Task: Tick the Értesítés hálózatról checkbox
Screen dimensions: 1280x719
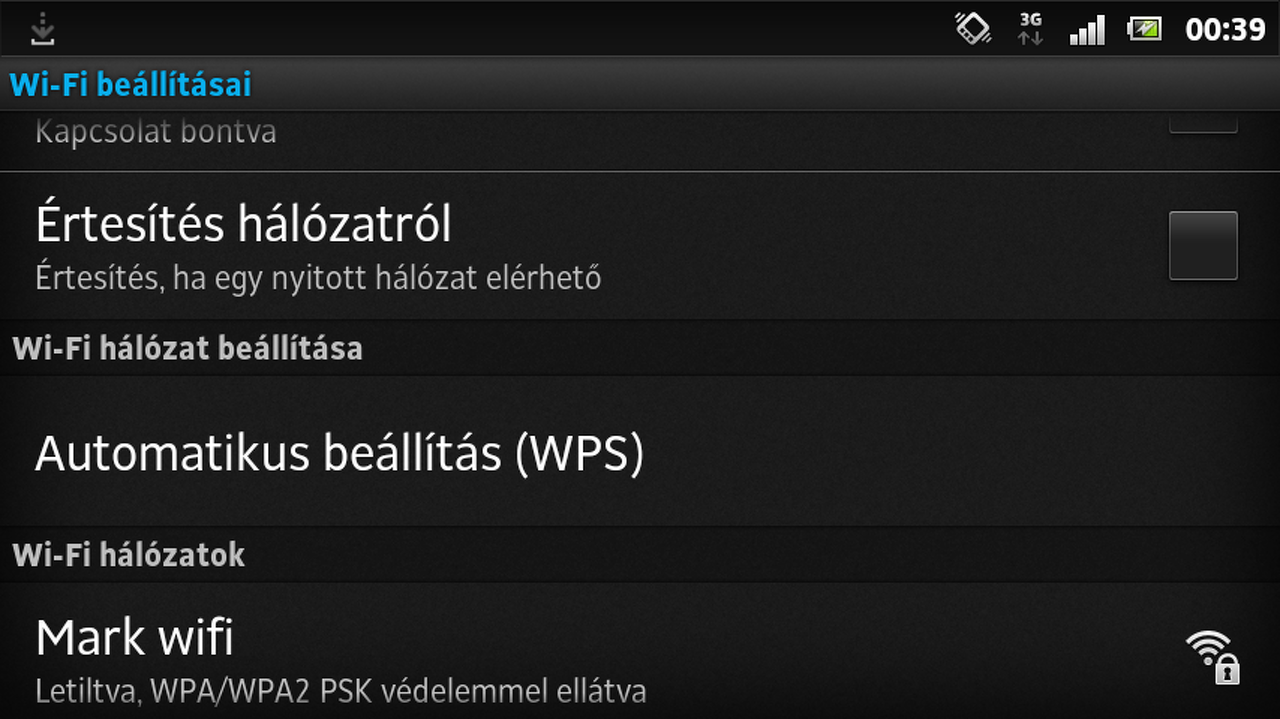Action: (1203, 246)
